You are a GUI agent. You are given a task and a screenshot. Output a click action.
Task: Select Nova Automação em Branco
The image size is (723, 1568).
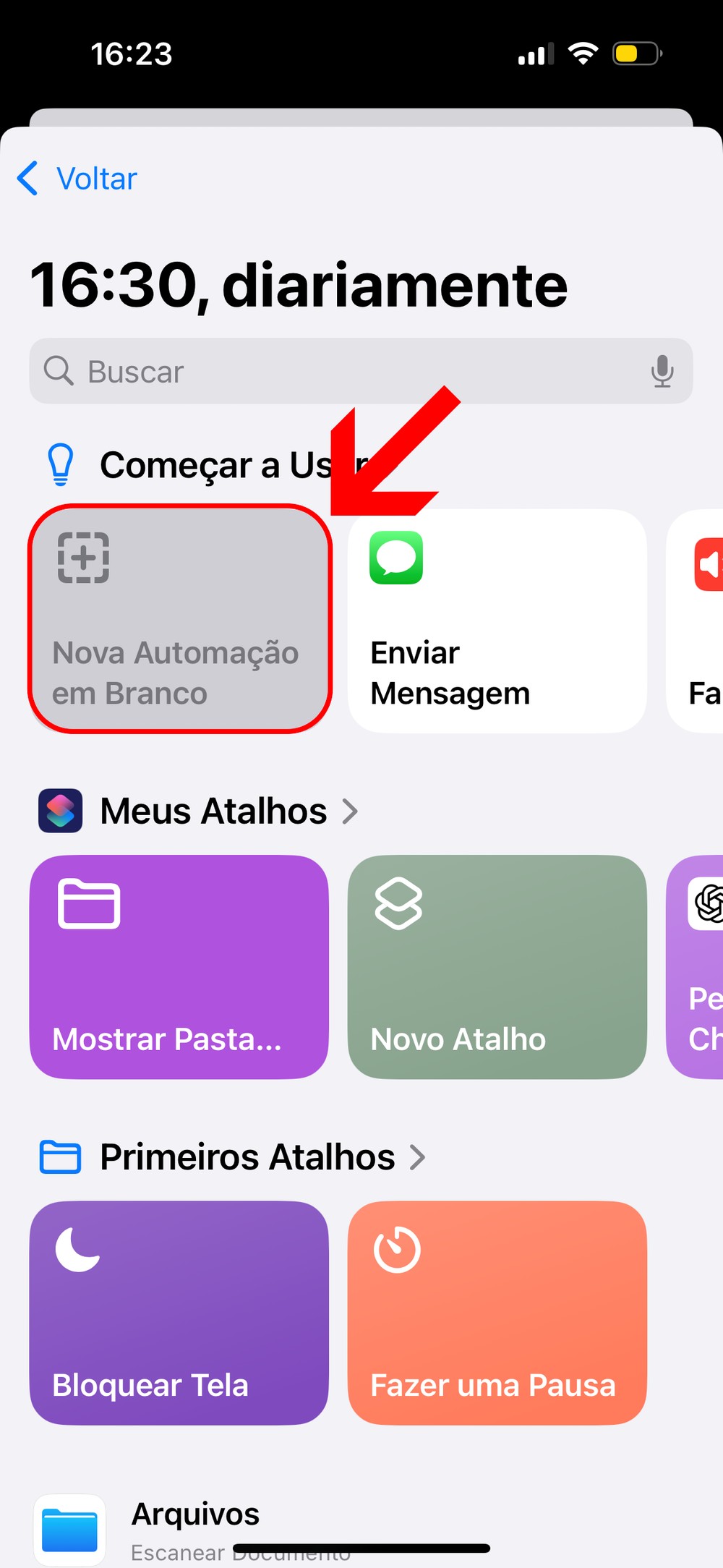[179, 619]
